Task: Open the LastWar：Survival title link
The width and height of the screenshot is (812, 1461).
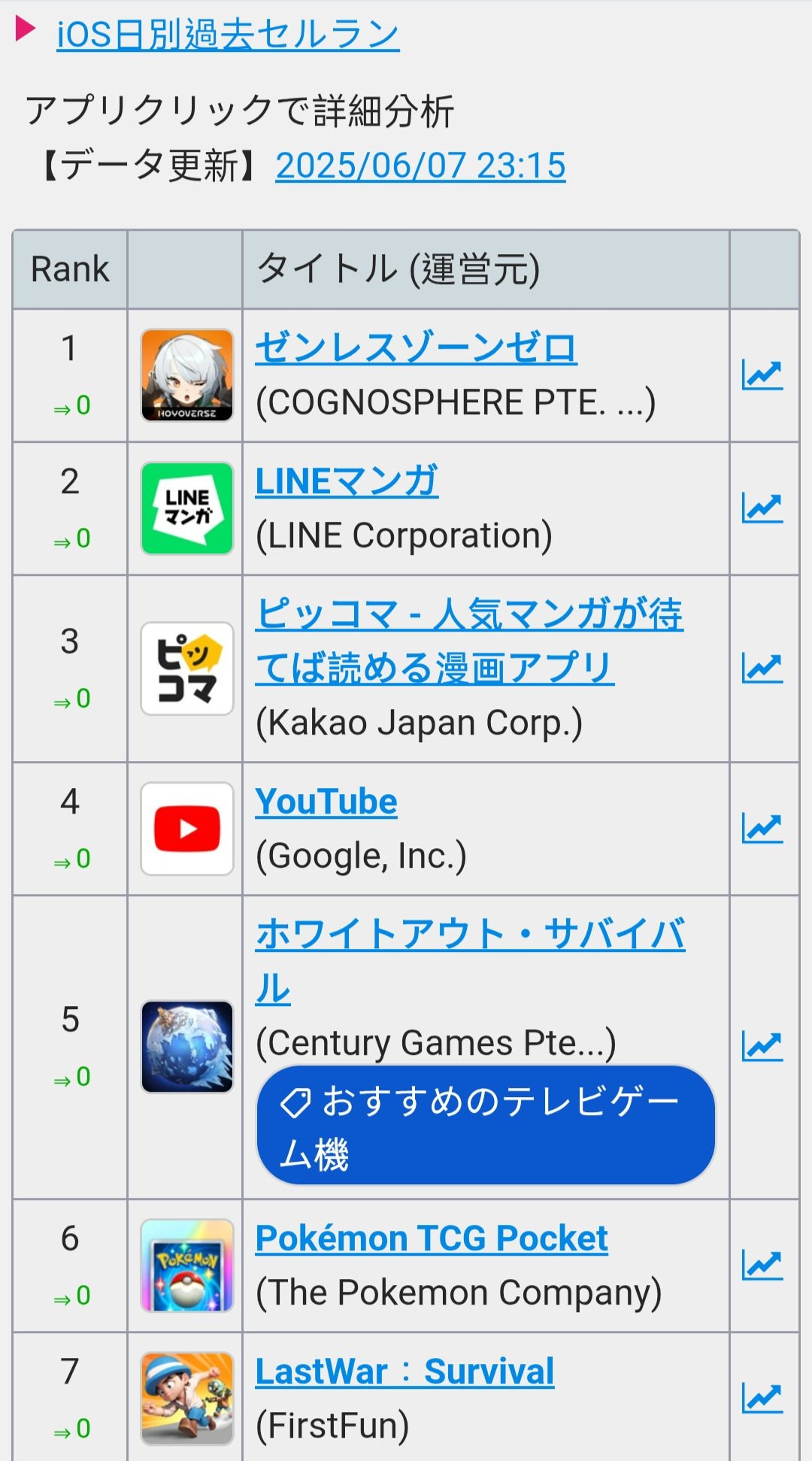Action: pyautogui.click(x=404, y=1372)
